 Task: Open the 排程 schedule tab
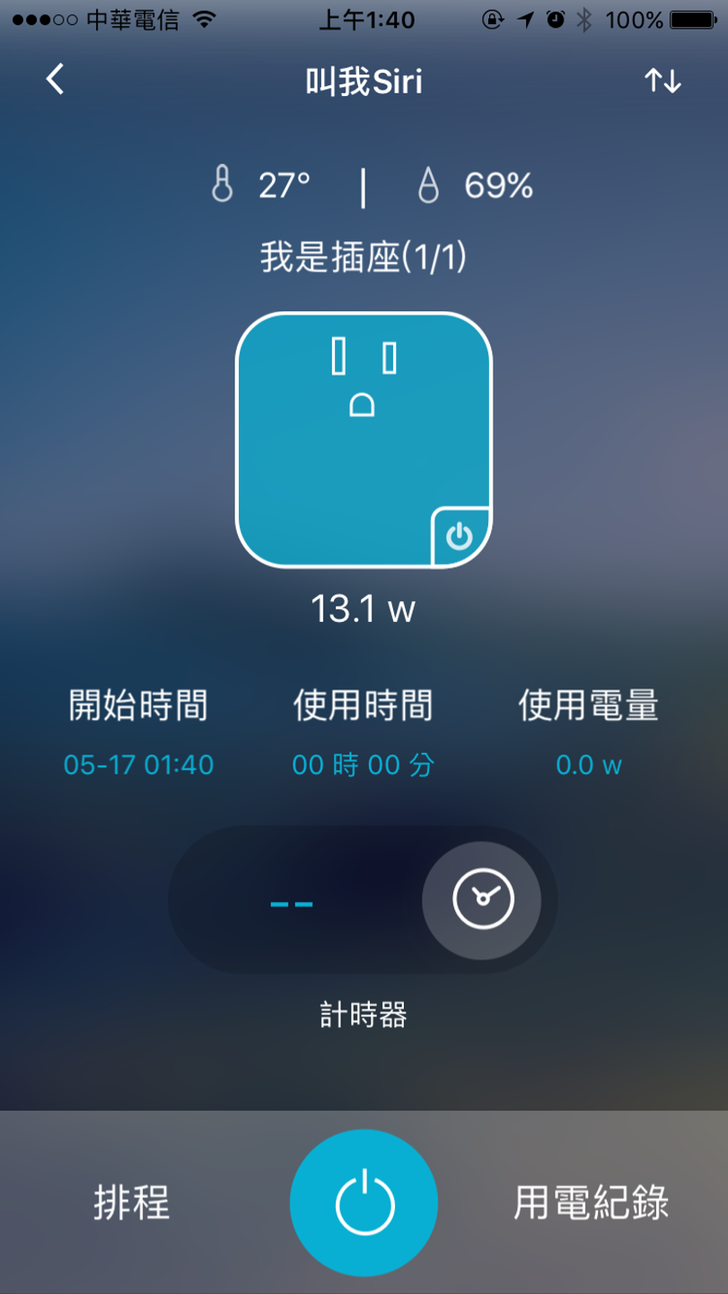[132, 1202]
